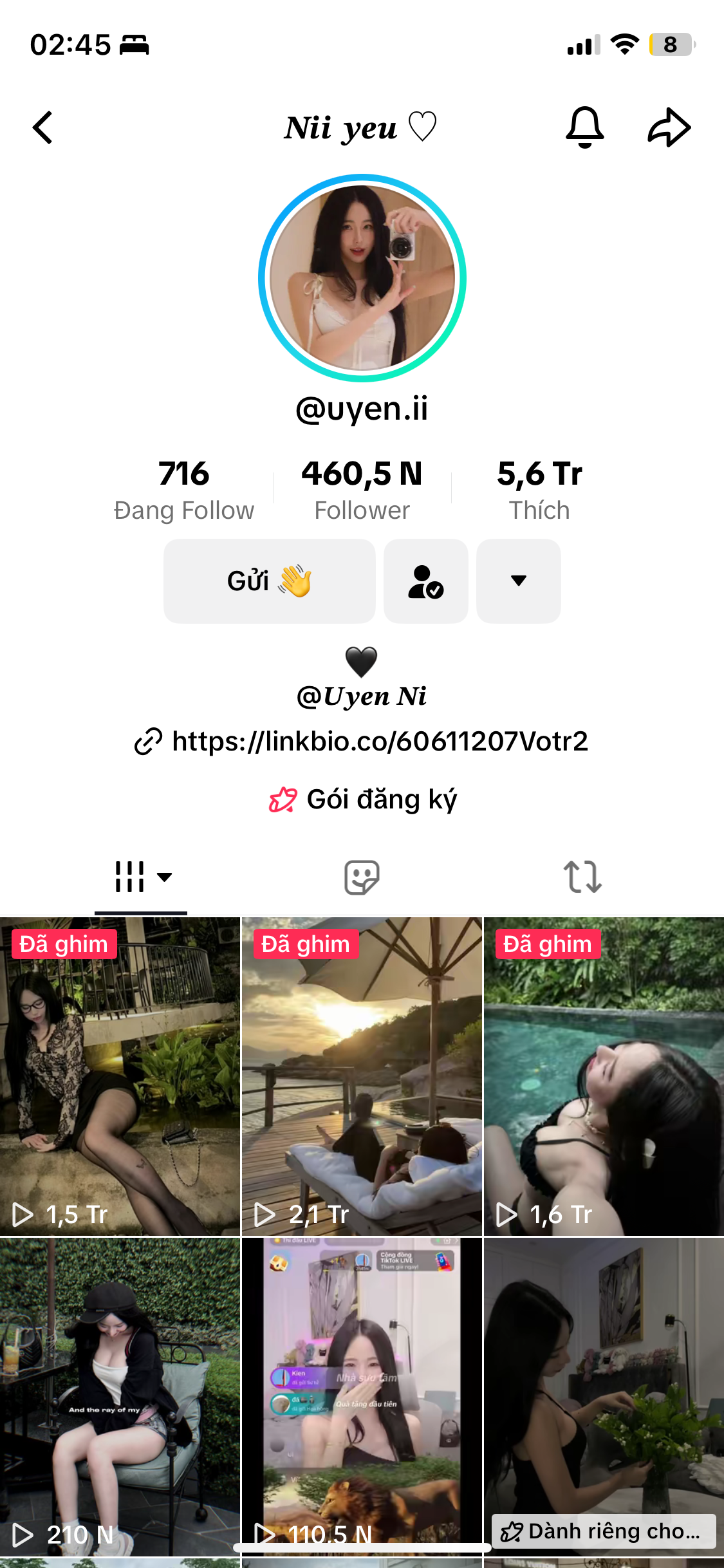This screenshot has width=724, height=1568.
Task: Switch to the reposts tab
Action: [x=582, y=877]
